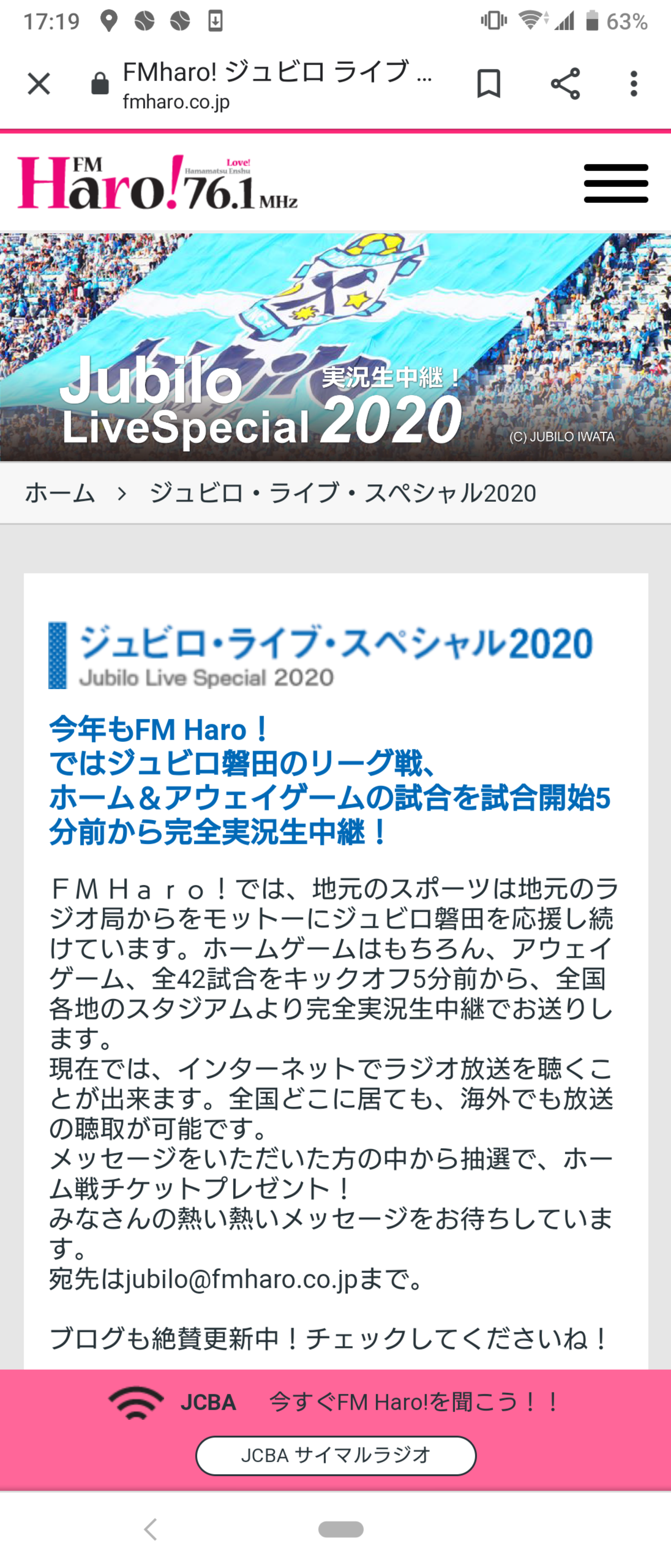Open the browser overflow menu
Viewport: 671px width, 1568px height.
pos(634,84)
